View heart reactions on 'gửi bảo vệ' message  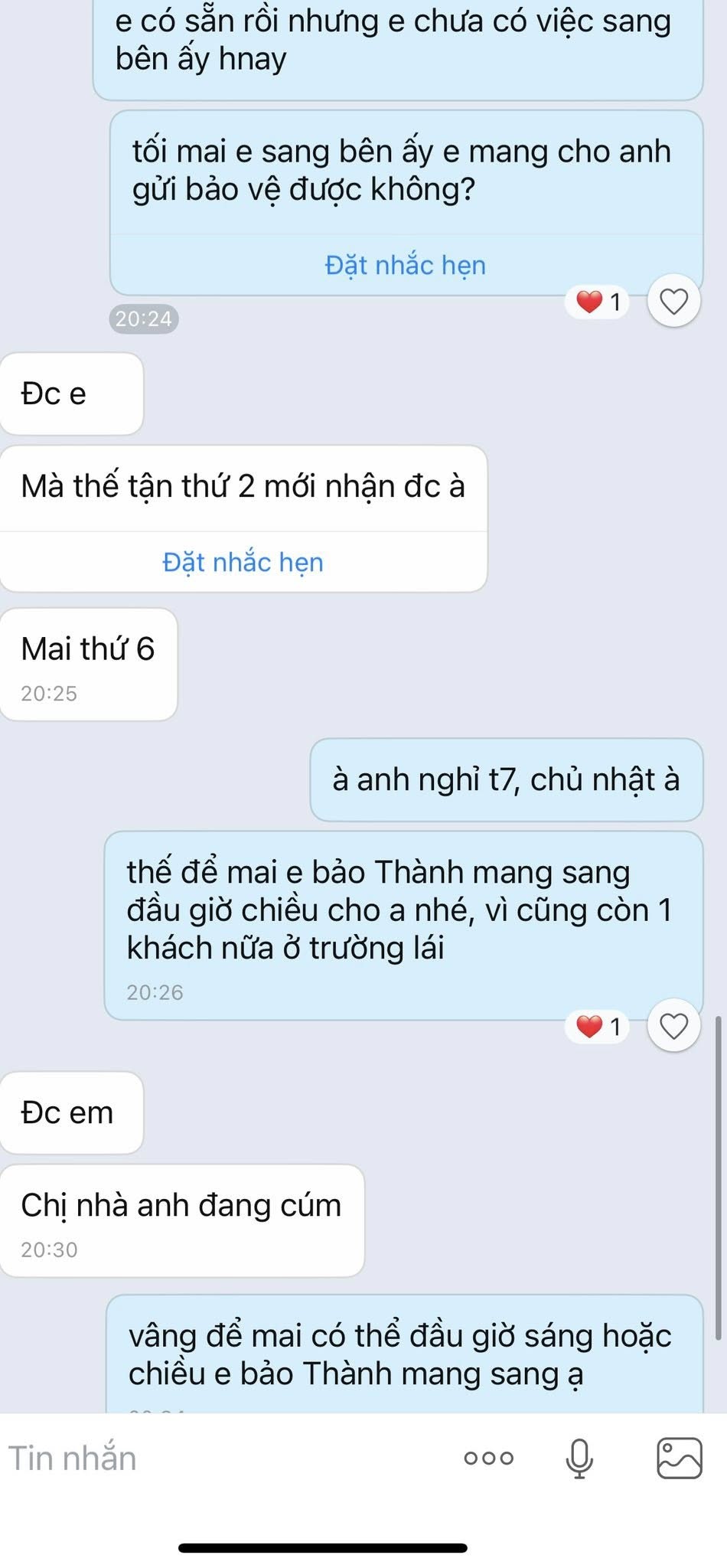(598, 302)
